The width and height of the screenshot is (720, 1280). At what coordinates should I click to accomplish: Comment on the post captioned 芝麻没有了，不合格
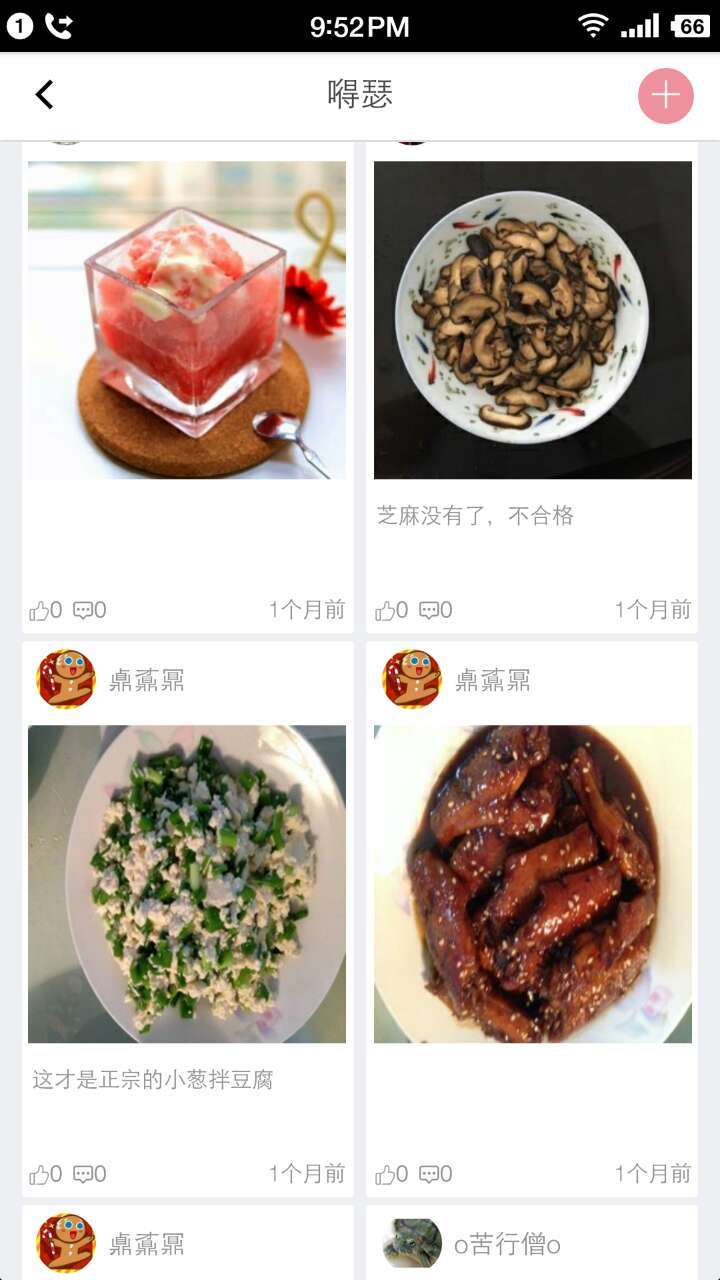[435, 610]
